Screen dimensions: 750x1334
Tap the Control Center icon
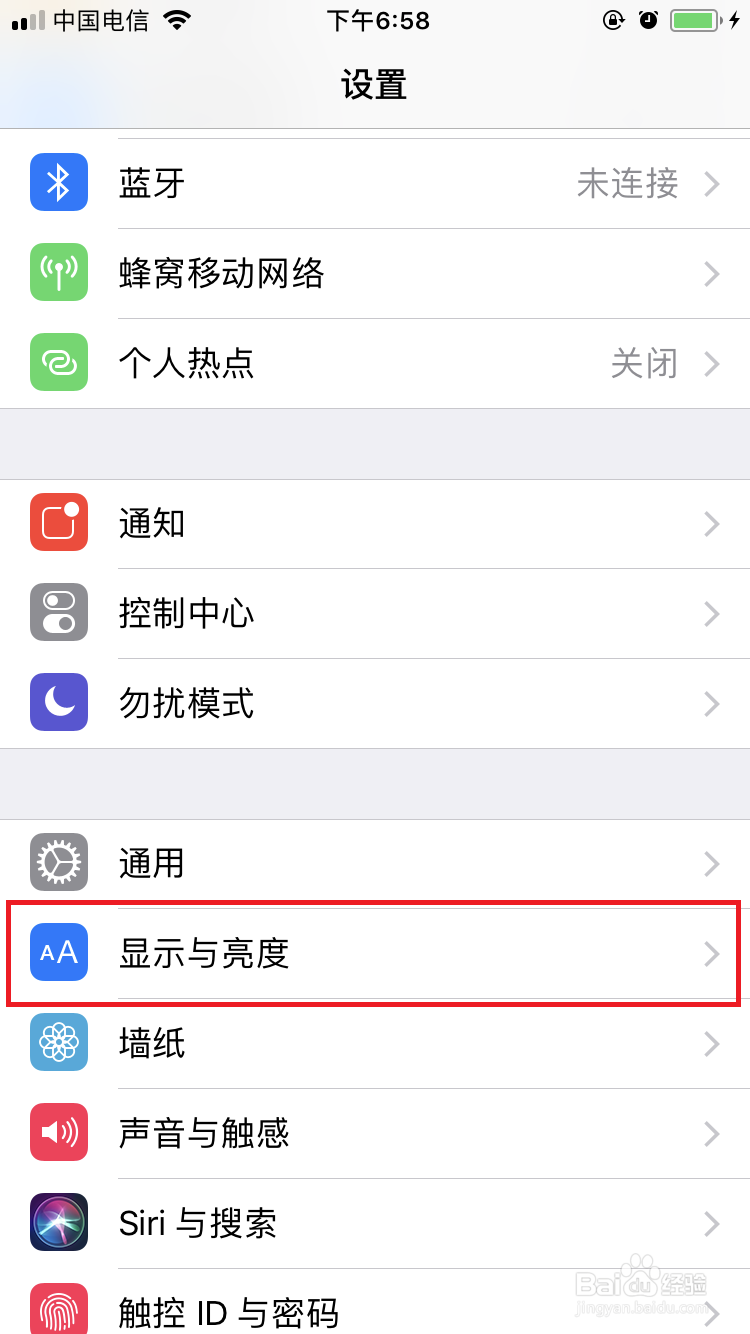coord(58,613)
